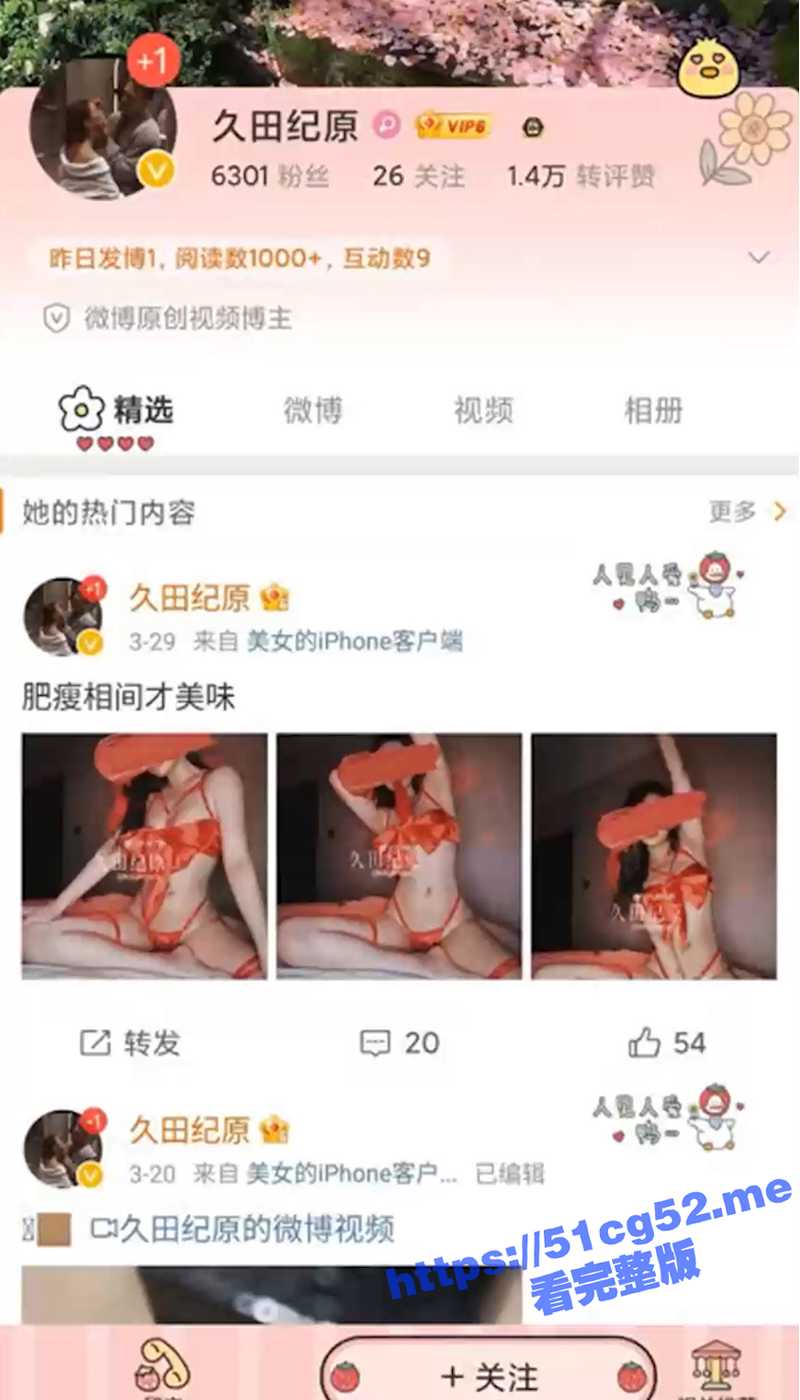The width and height of the screenshot is (800, 1400).
Task: Switch to the 视频 tab
Action: pos(483,411)
